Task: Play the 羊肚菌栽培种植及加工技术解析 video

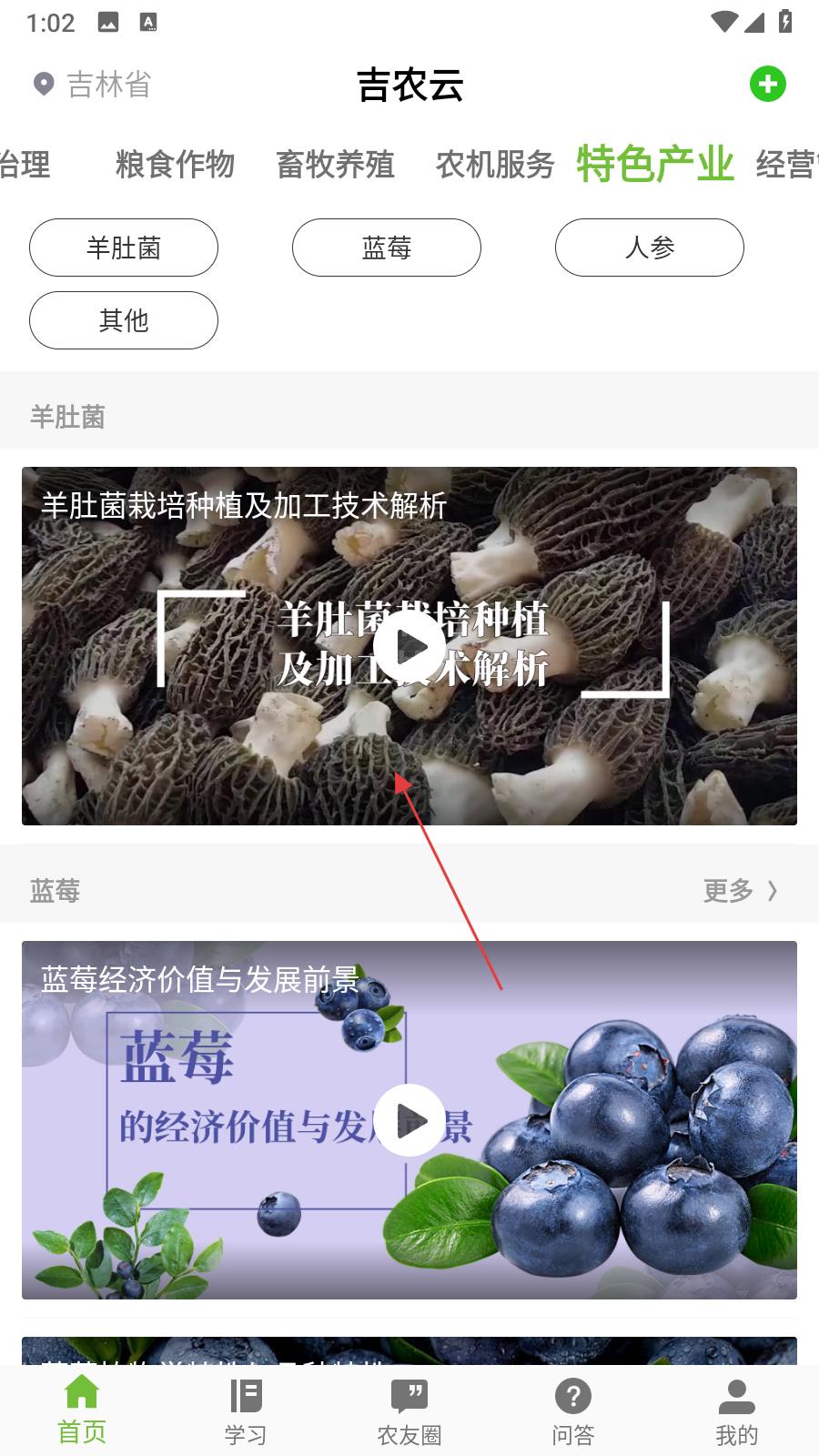Action: 409,646
